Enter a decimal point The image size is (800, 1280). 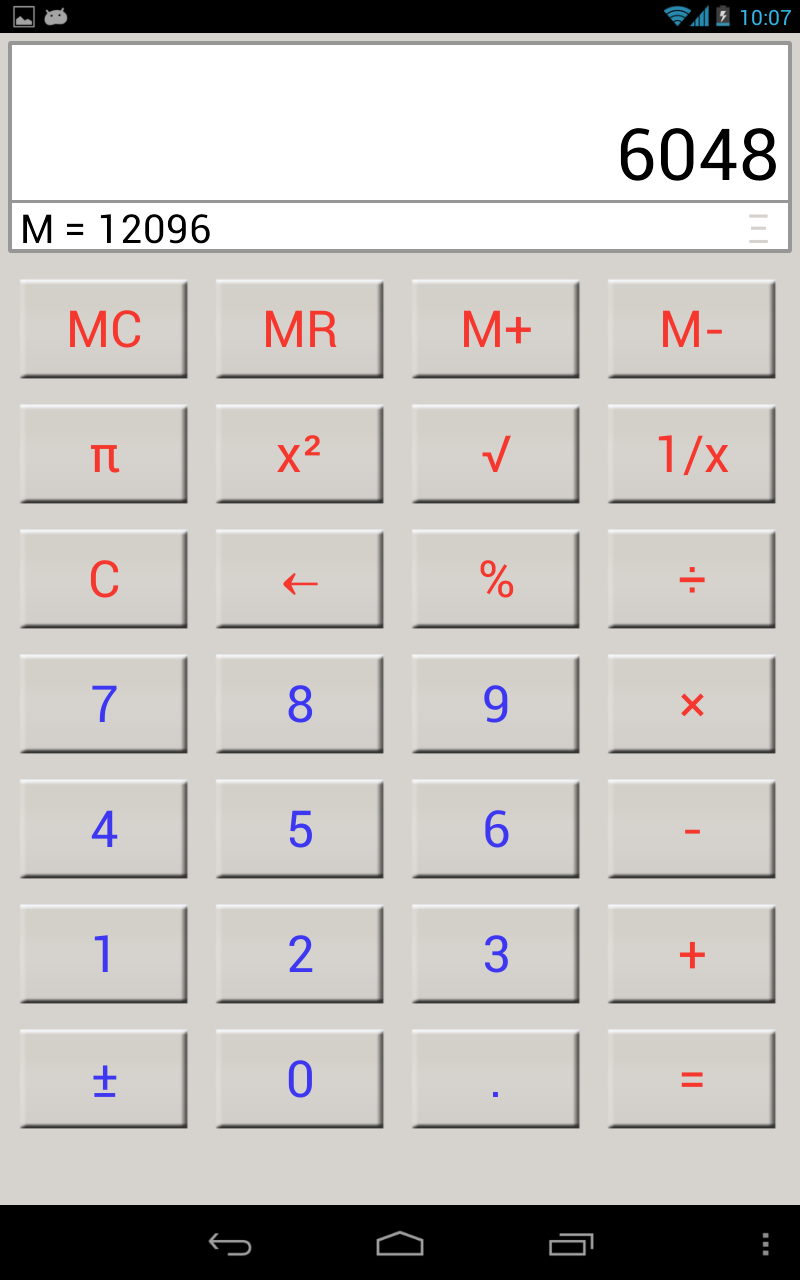point(495,1079)
